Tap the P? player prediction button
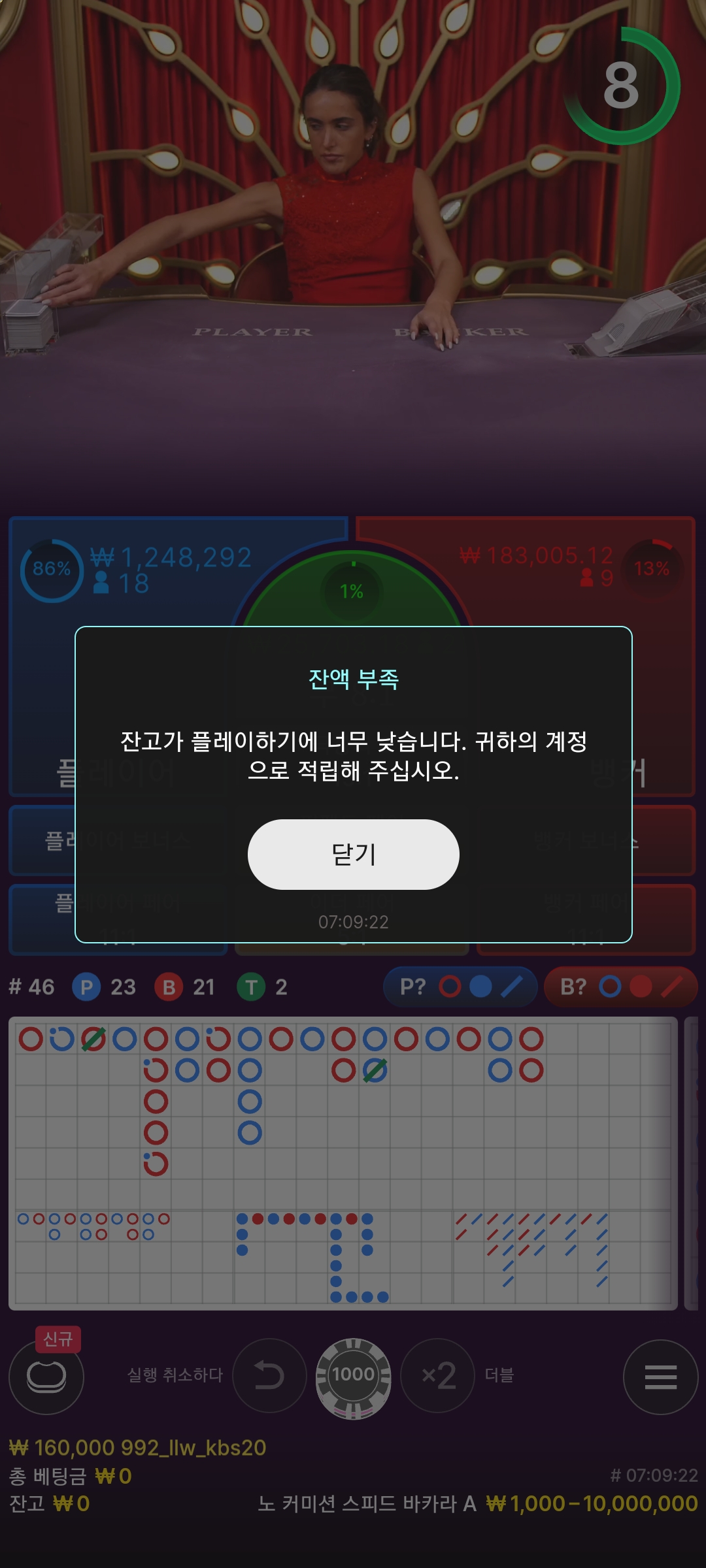 pyautogui.click(x=460, y=987)
